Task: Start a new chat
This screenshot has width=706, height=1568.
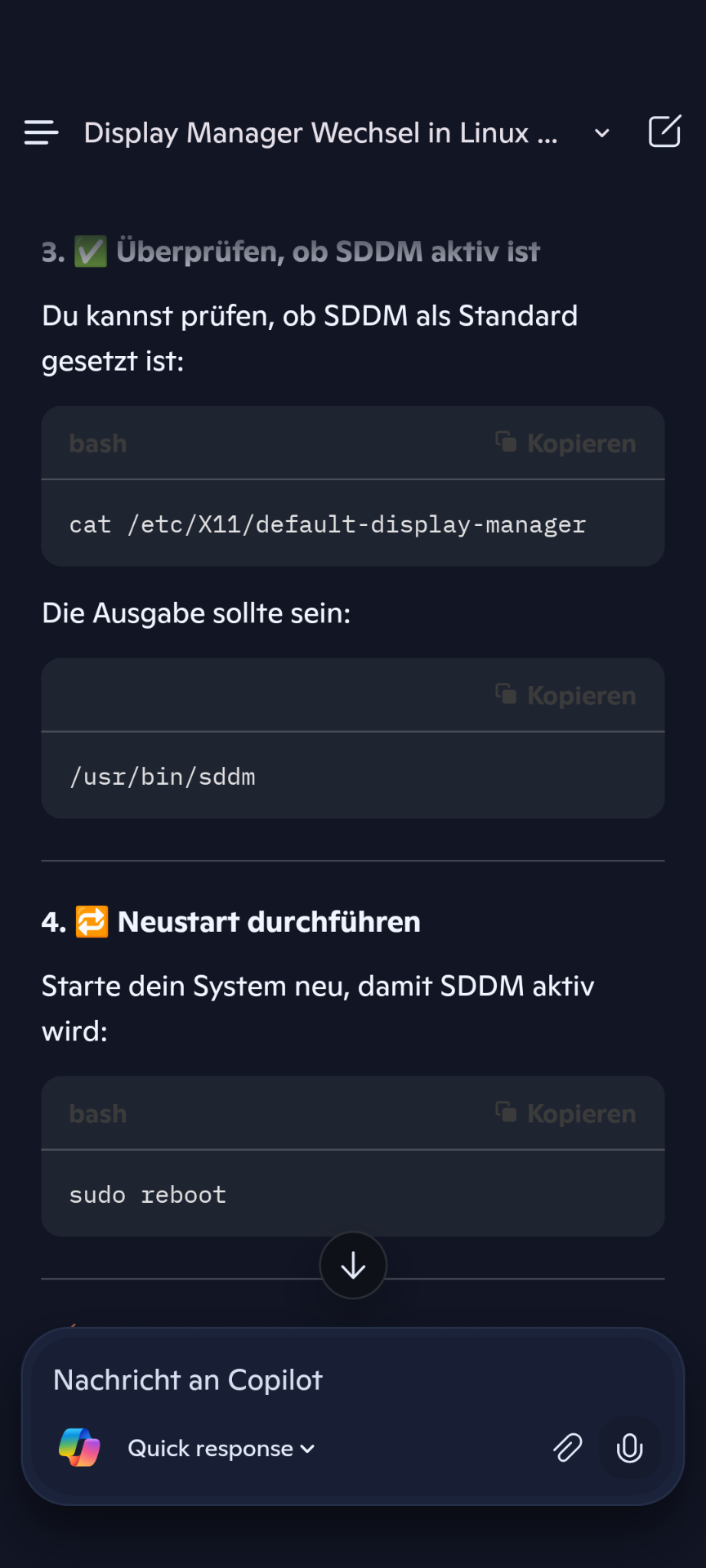Action: (664, 131)
